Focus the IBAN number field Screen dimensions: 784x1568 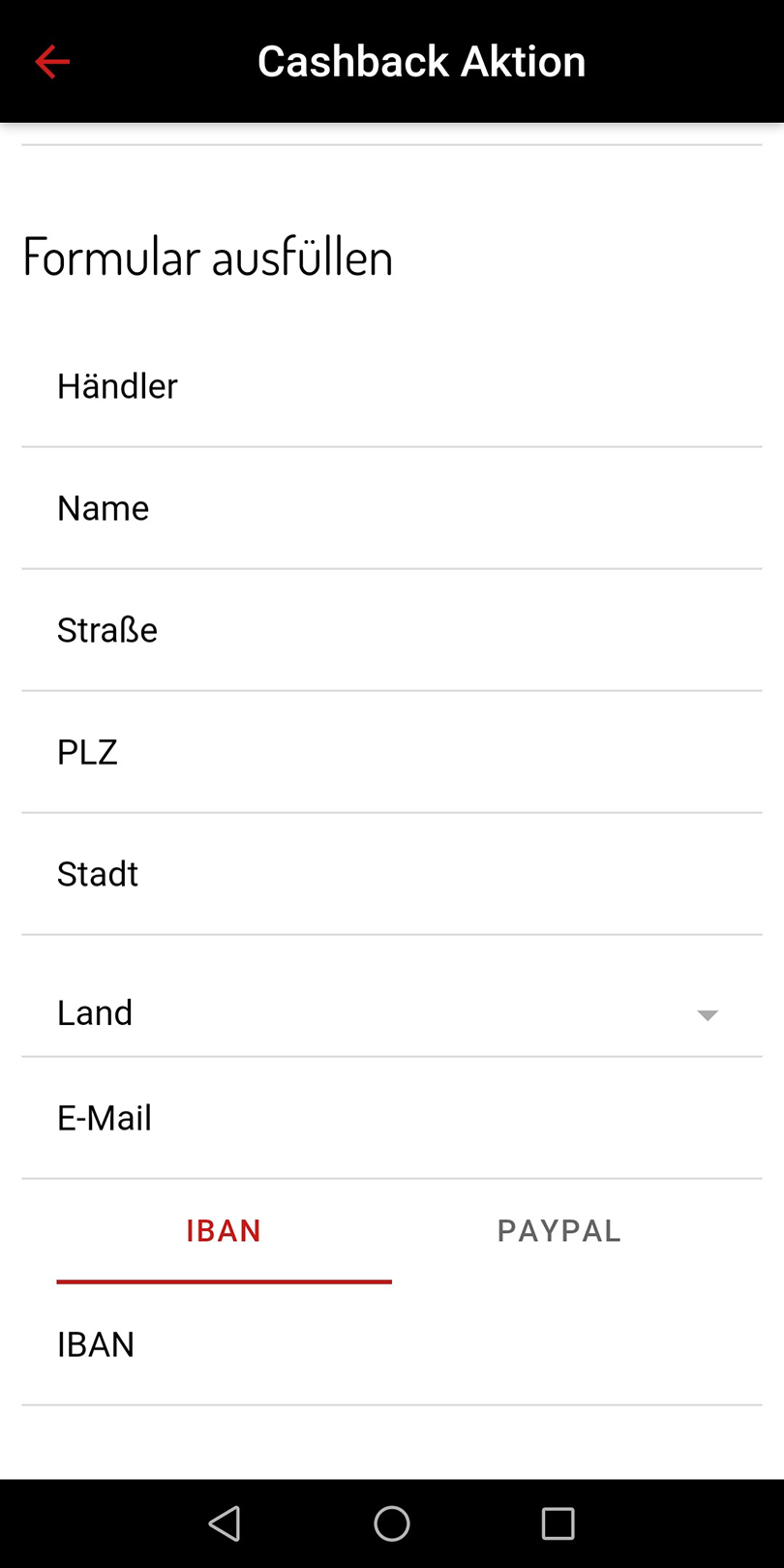[392, 1345]
